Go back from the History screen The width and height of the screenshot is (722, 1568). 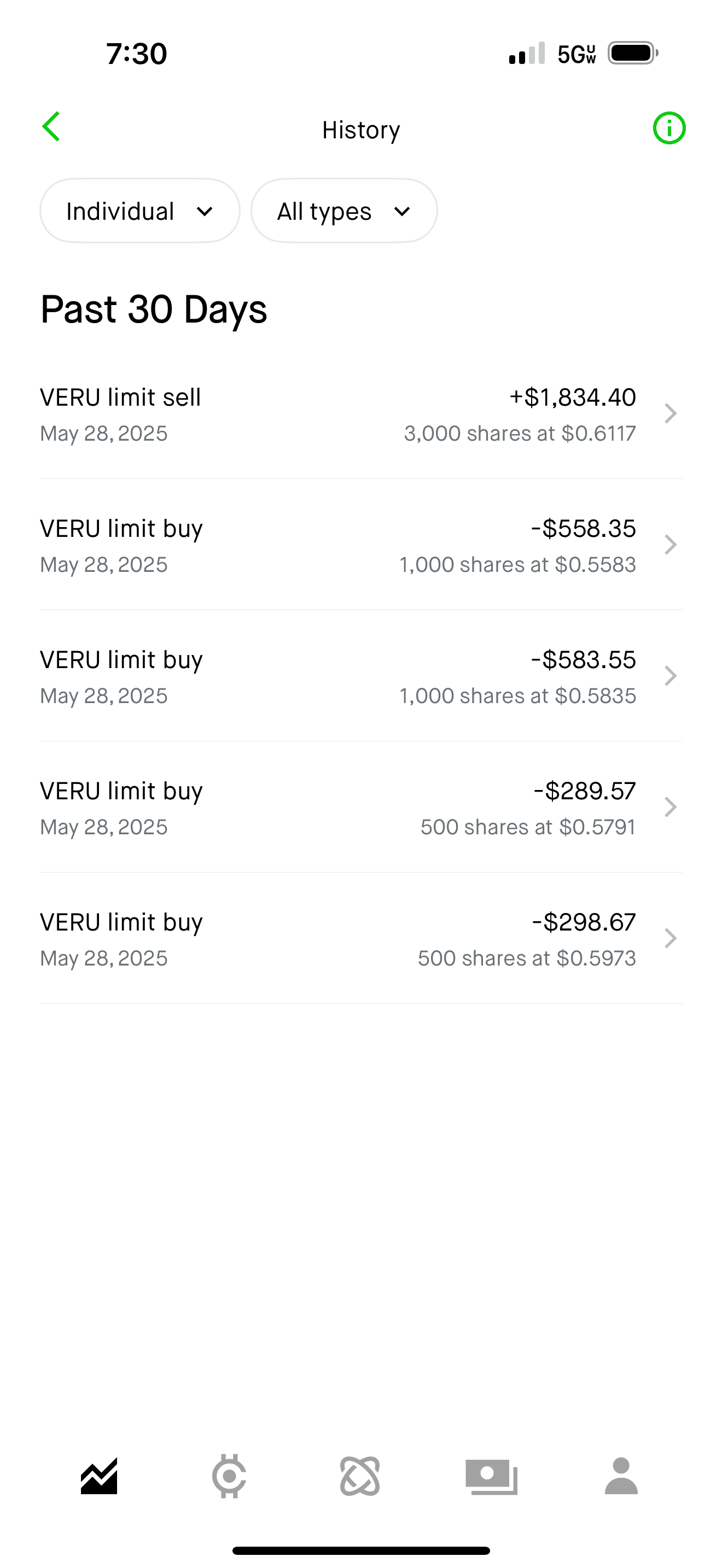(51, 127)
